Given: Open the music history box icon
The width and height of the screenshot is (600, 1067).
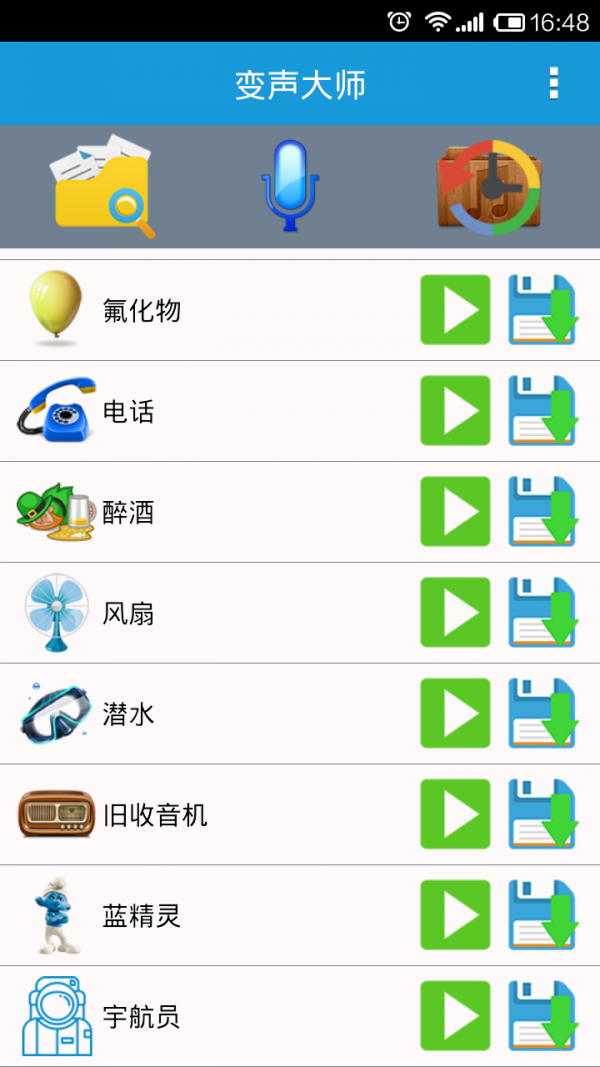Looking at the screenshot, I should pyautogui.click(x=489, y=187).
